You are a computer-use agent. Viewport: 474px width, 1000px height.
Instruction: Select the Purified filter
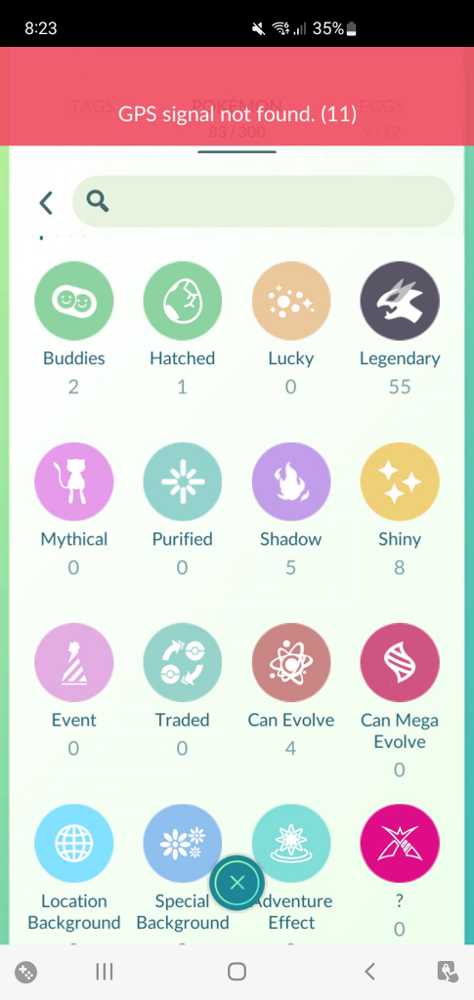point(182,482)
